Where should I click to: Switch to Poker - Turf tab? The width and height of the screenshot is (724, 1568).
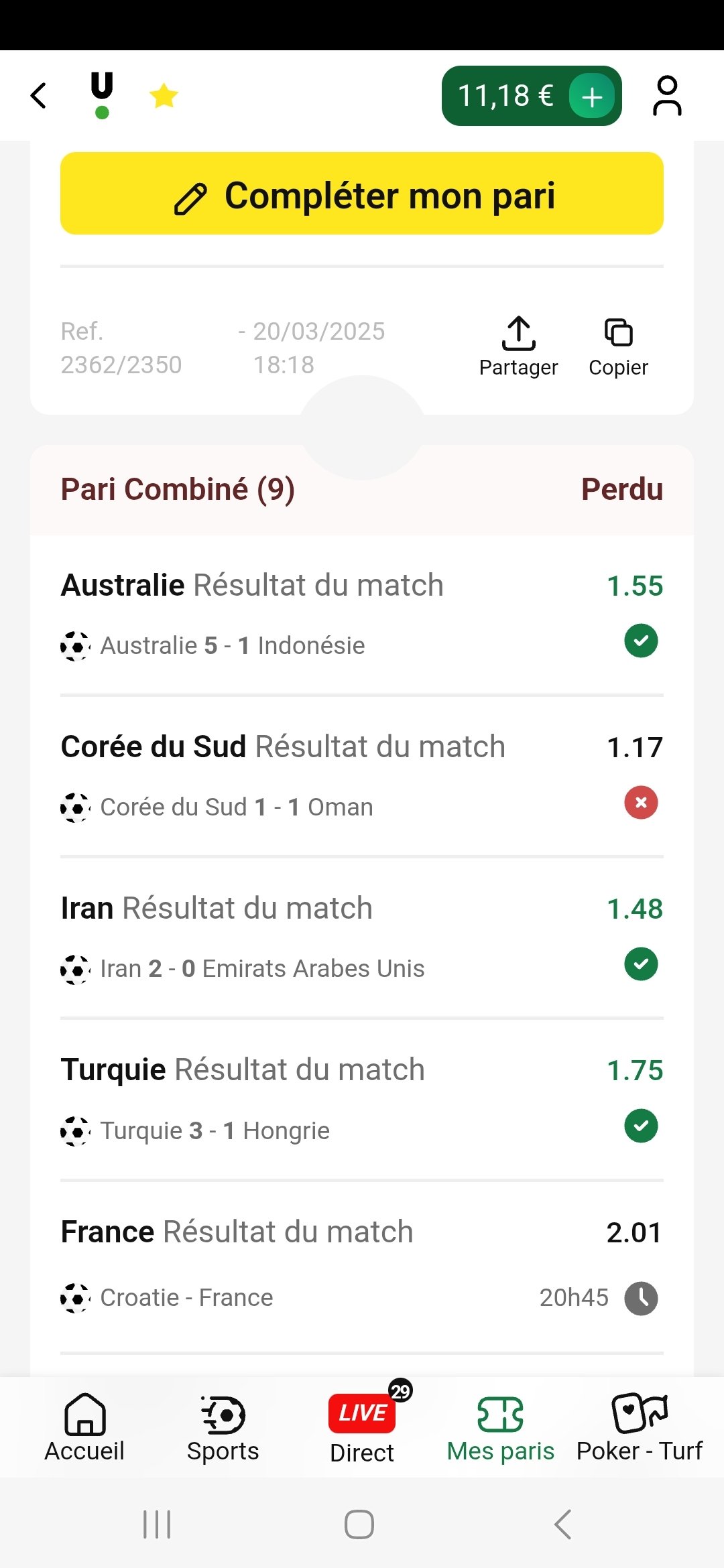[640, 1428]
